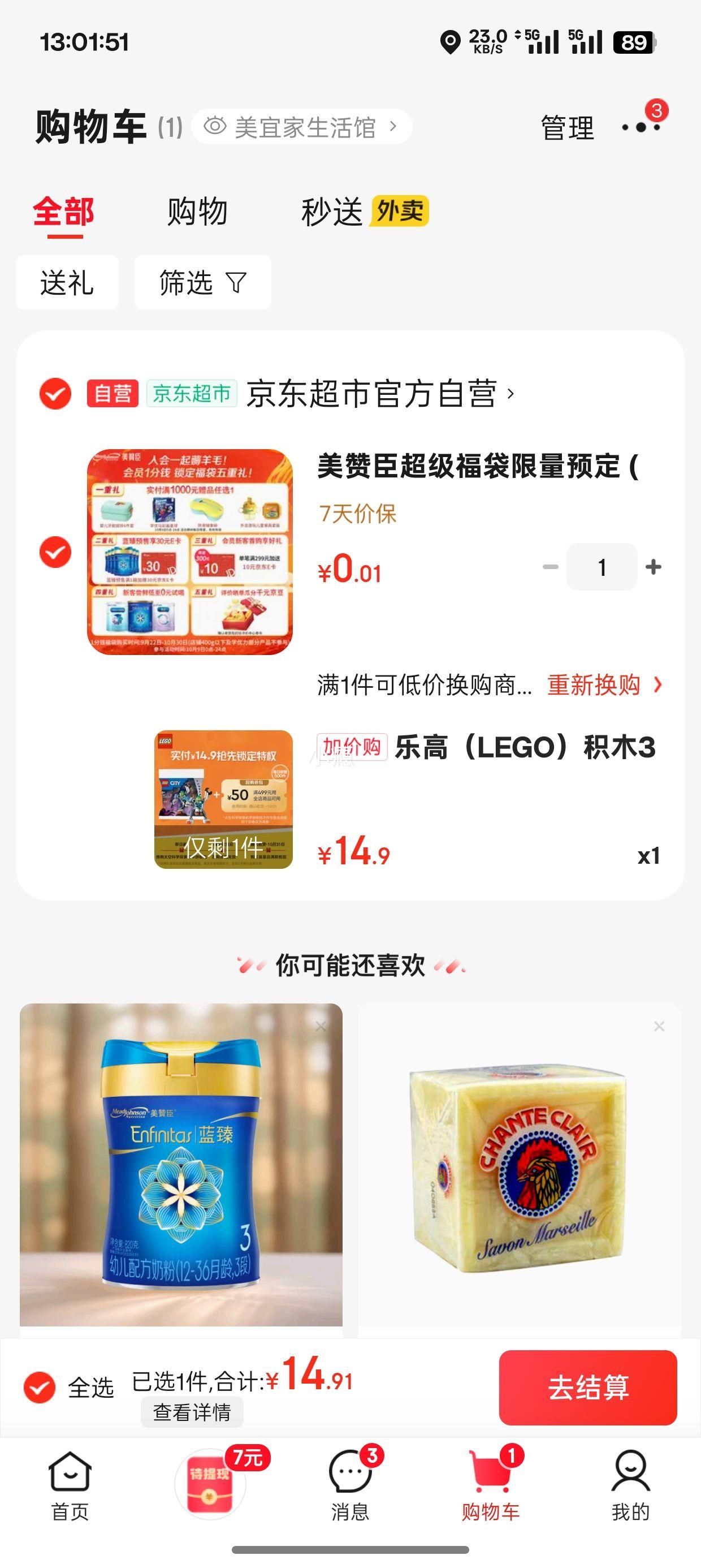Open the 筛选 filter
Viewport: 701px width, 1568px height.
click(x=202, y=282)
